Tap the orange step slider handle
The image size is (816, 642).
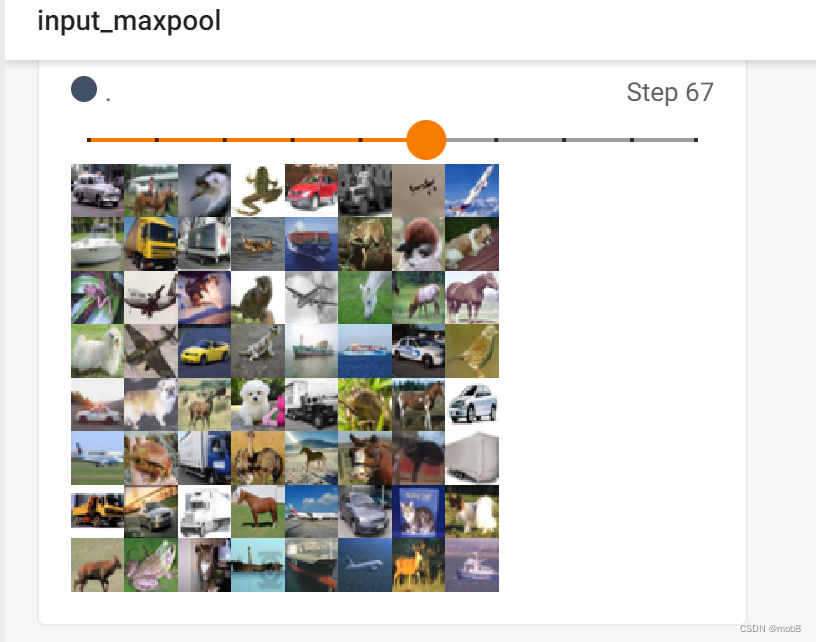point(426,140)
